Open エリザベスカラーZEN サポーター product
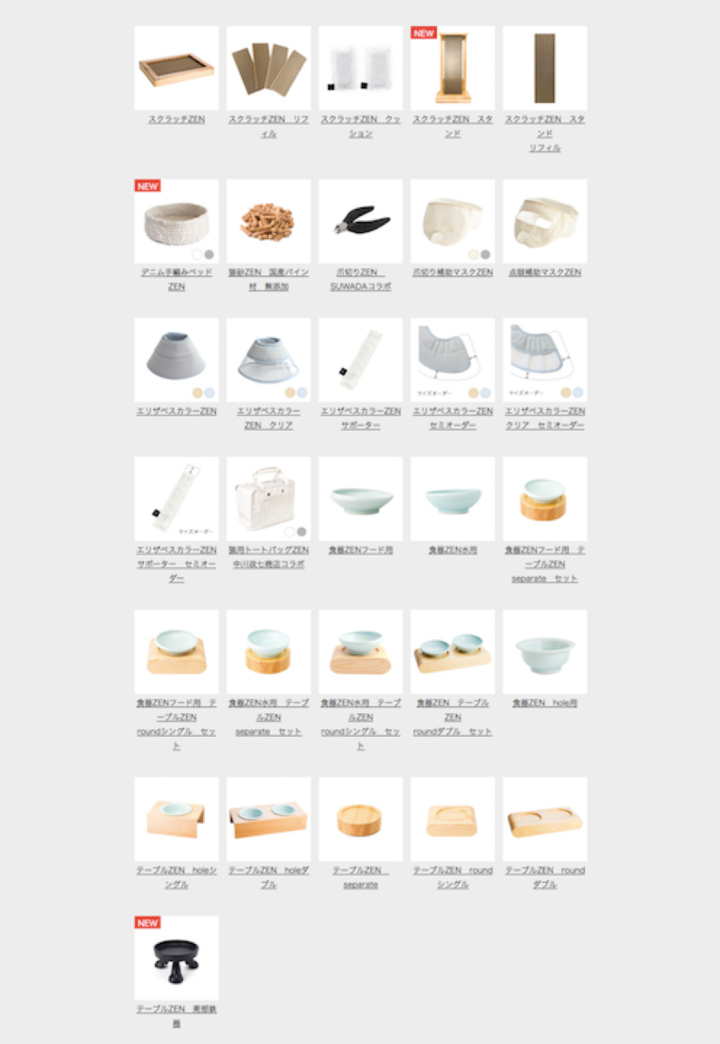The width and height of the screenshot is (720, 1044). (x=360, y=360)
